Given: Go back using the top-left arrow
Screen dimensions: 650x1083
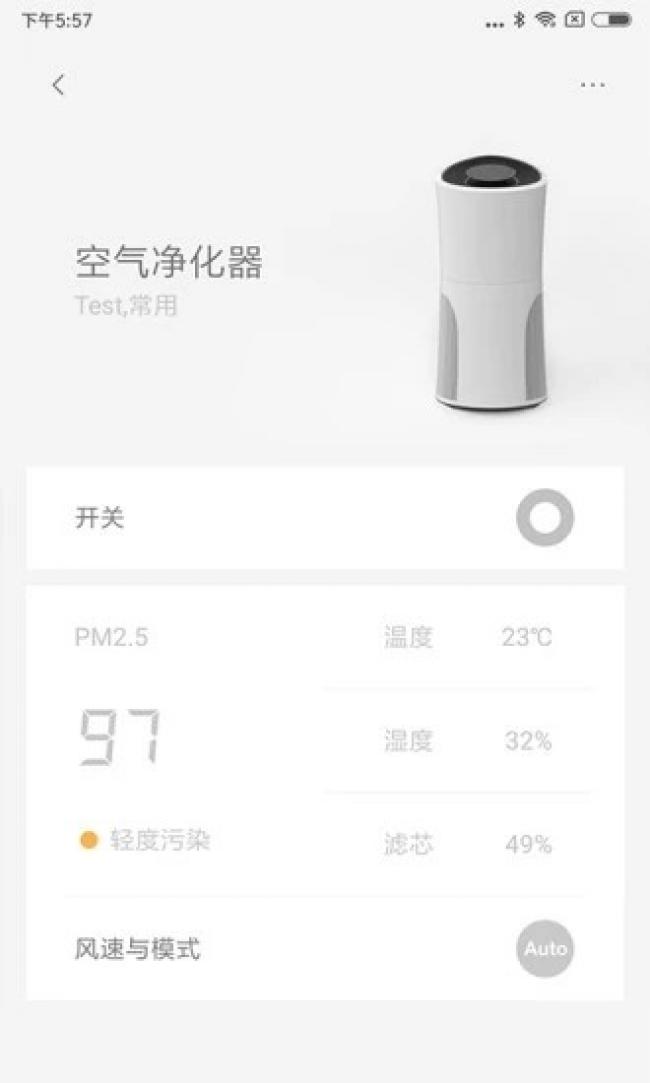Looking at the screenshot, I should pyautogui.click(x=59, y=86).
